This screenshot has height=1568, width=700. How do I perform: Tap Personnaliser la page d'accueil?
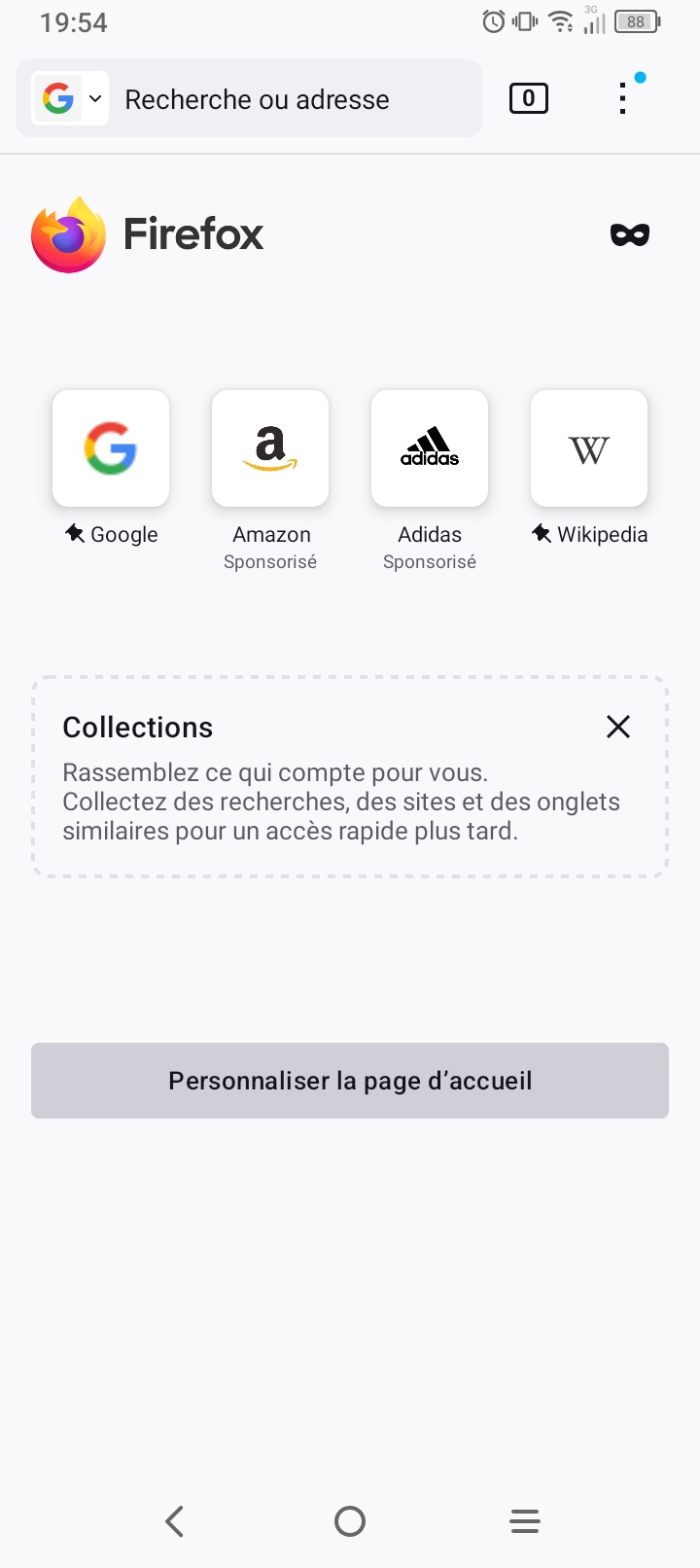(x=350, y=1081)
